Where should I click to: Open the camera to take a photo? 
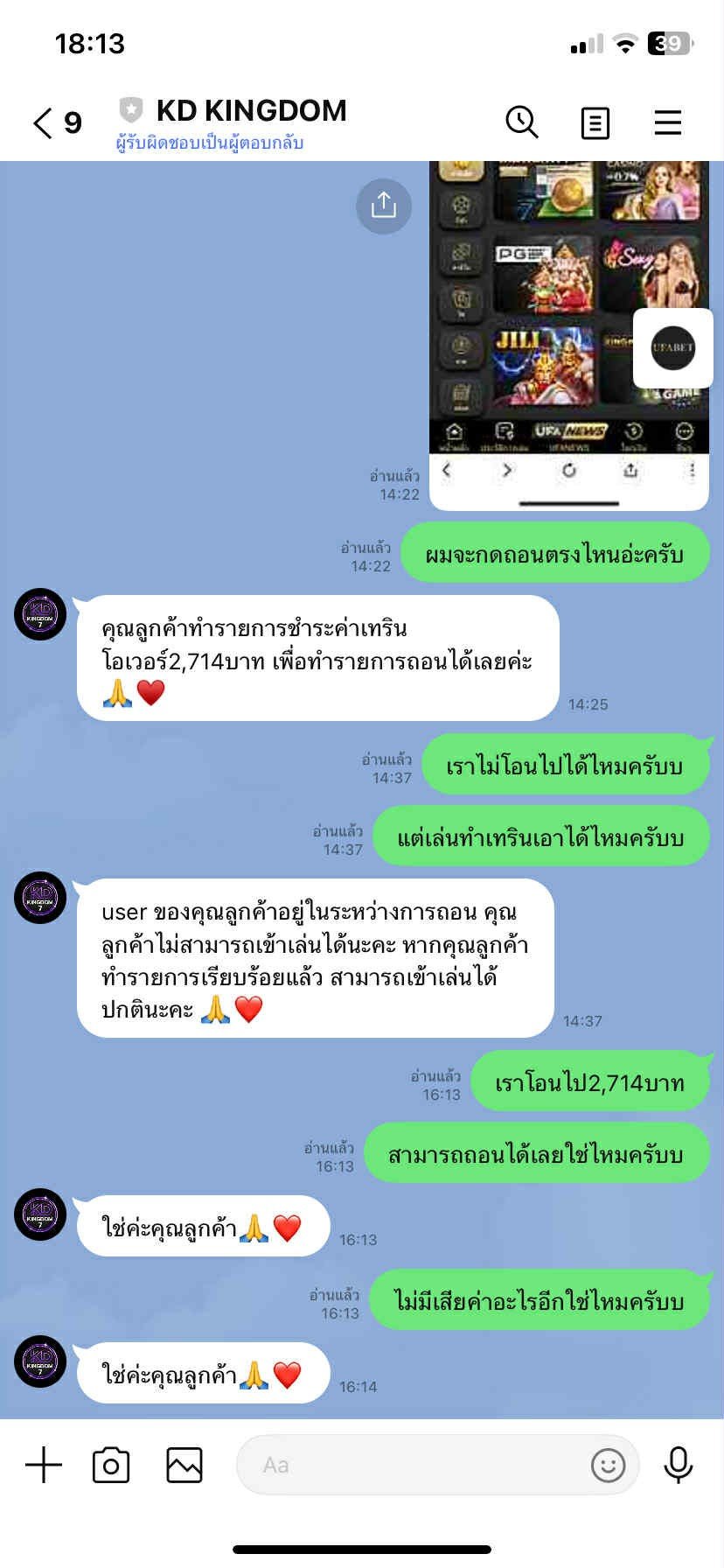111,1465
